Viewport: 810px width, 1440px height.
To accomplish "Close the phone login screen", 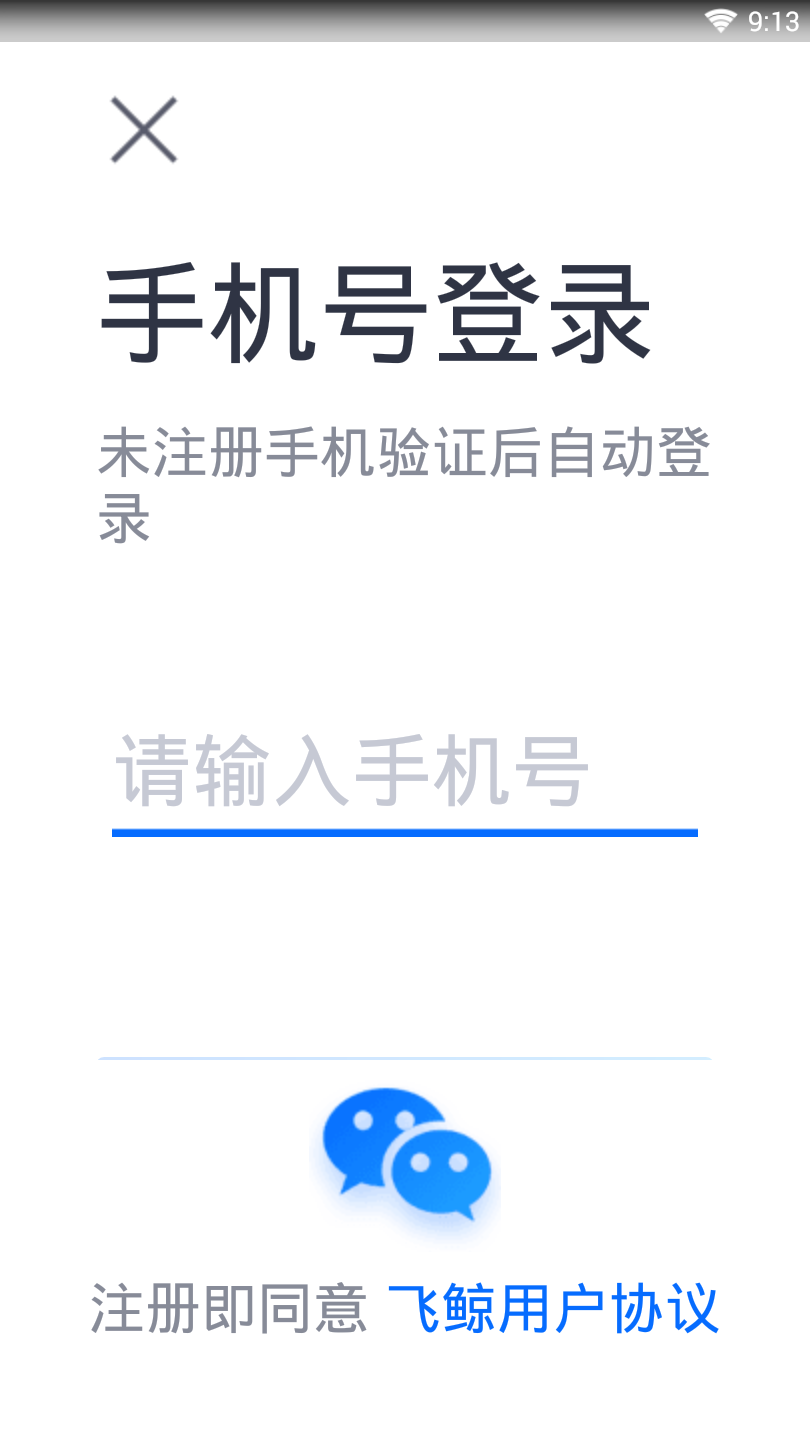I will 144,130.
